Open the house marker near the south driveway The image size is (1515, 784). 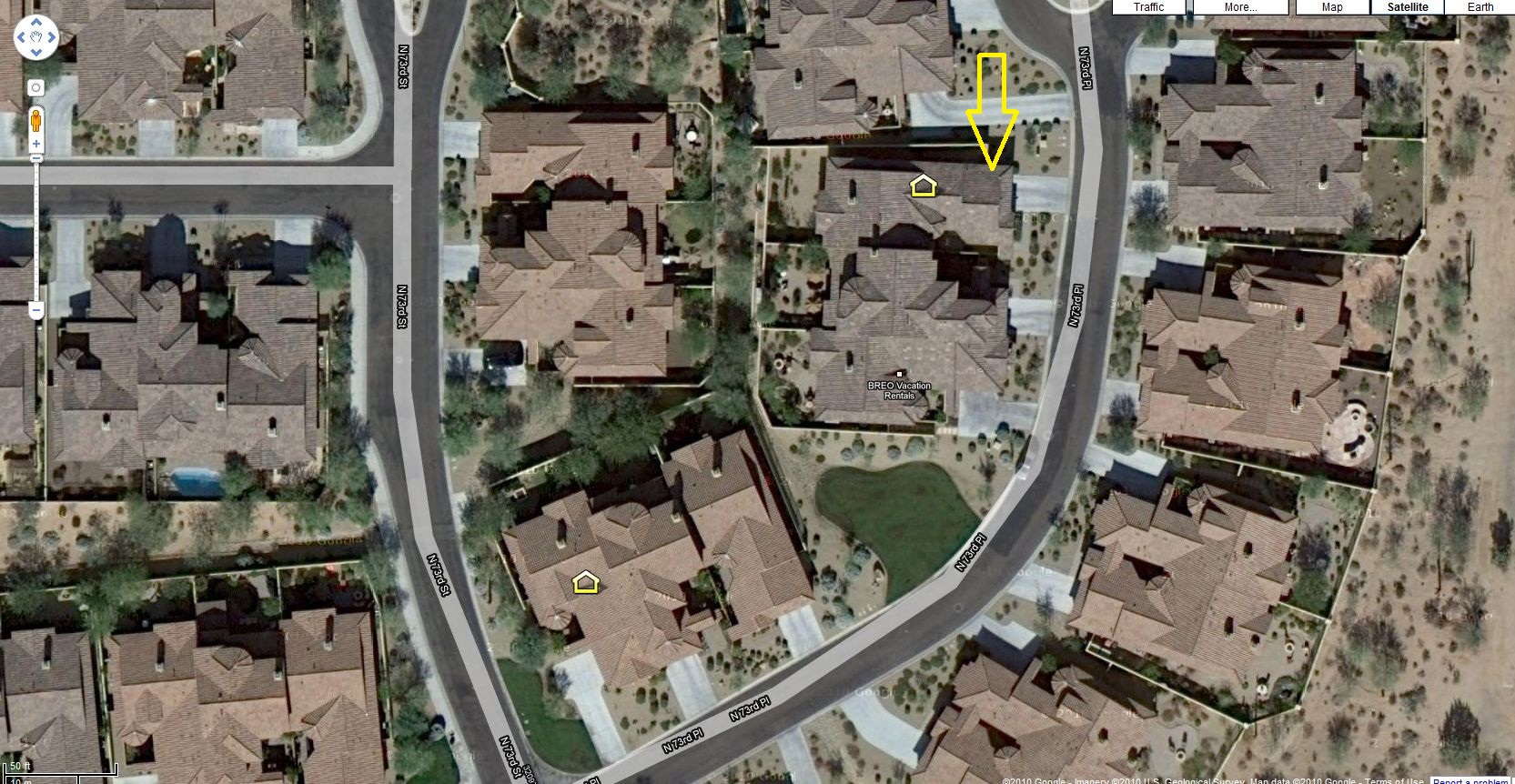coord(586,581)
